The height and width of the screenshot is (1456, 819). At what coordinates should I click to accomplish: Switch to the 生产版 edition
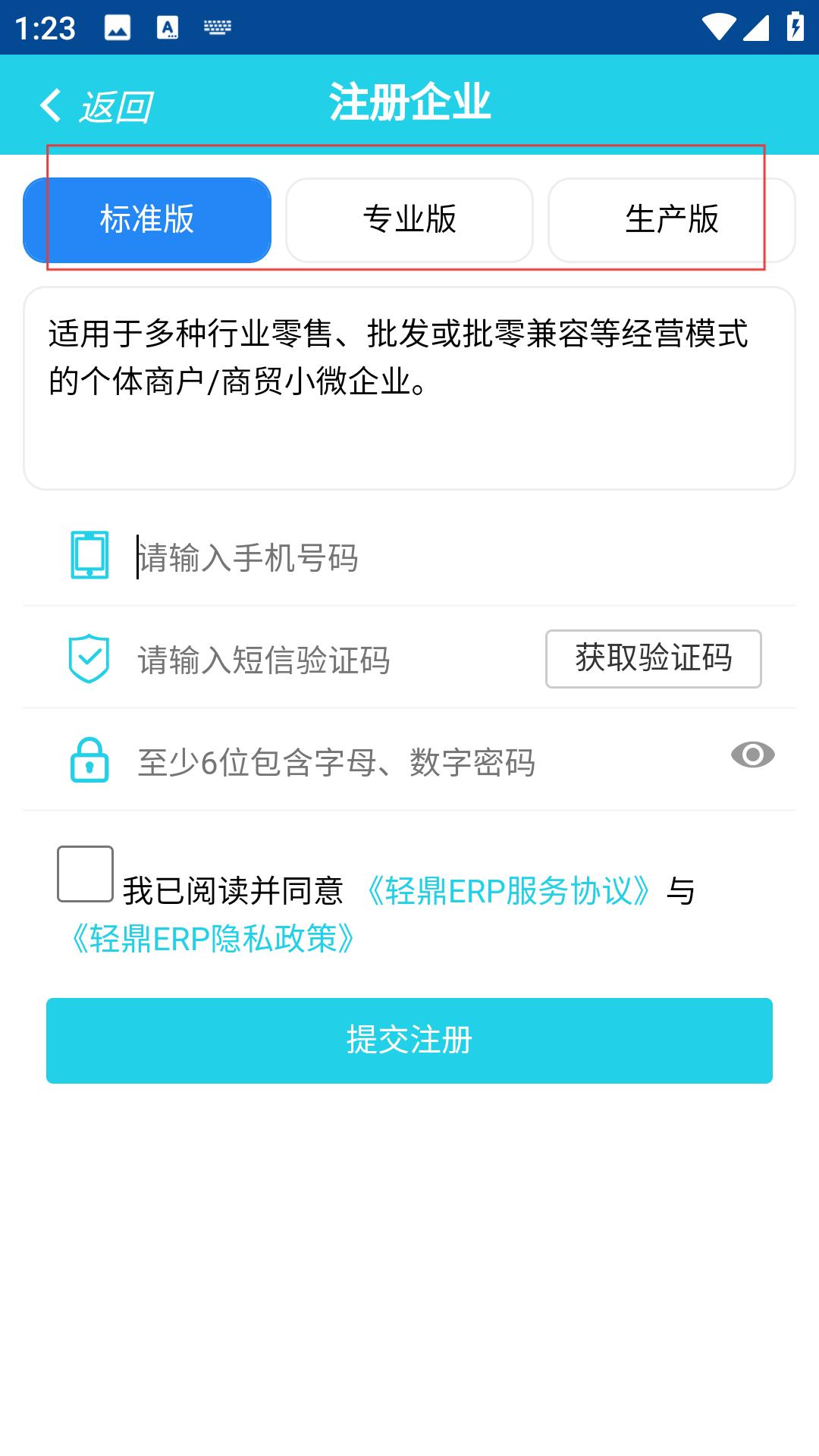point(672,220)
